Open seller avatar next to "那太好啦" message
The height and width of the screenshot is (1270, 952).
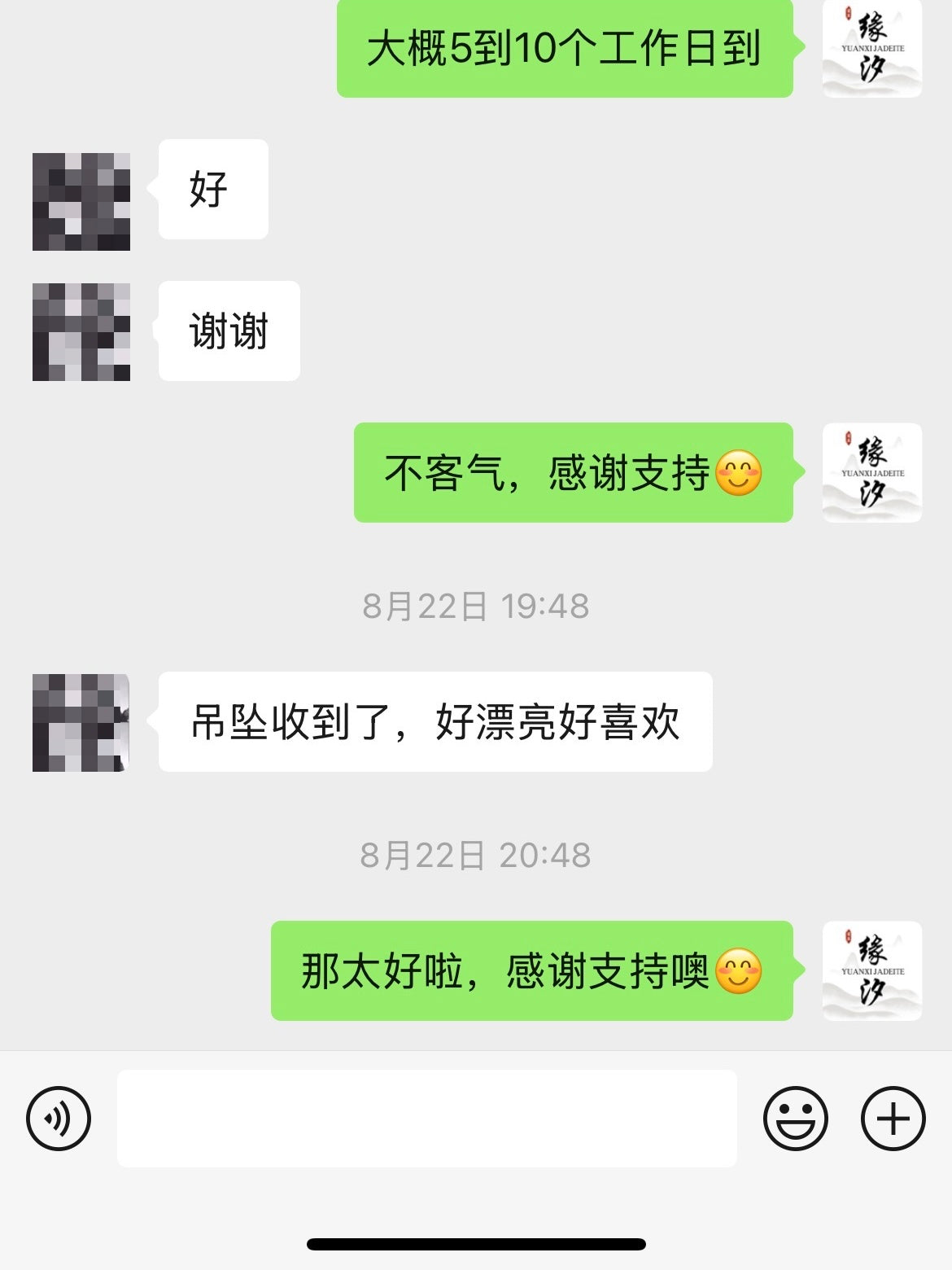pos(871,970)
